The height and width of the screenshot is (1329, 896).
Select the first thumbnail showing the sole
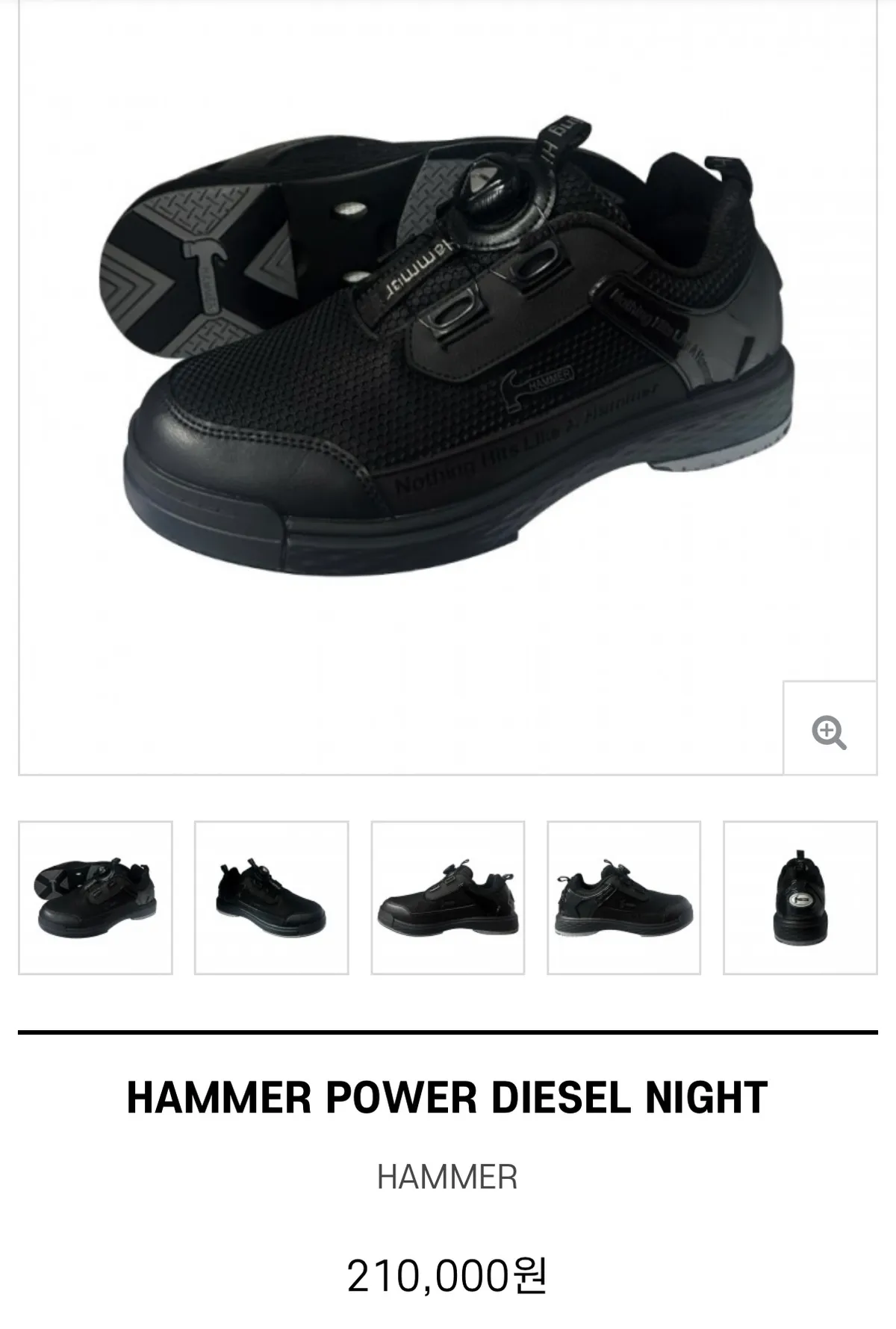pos(96,897)
